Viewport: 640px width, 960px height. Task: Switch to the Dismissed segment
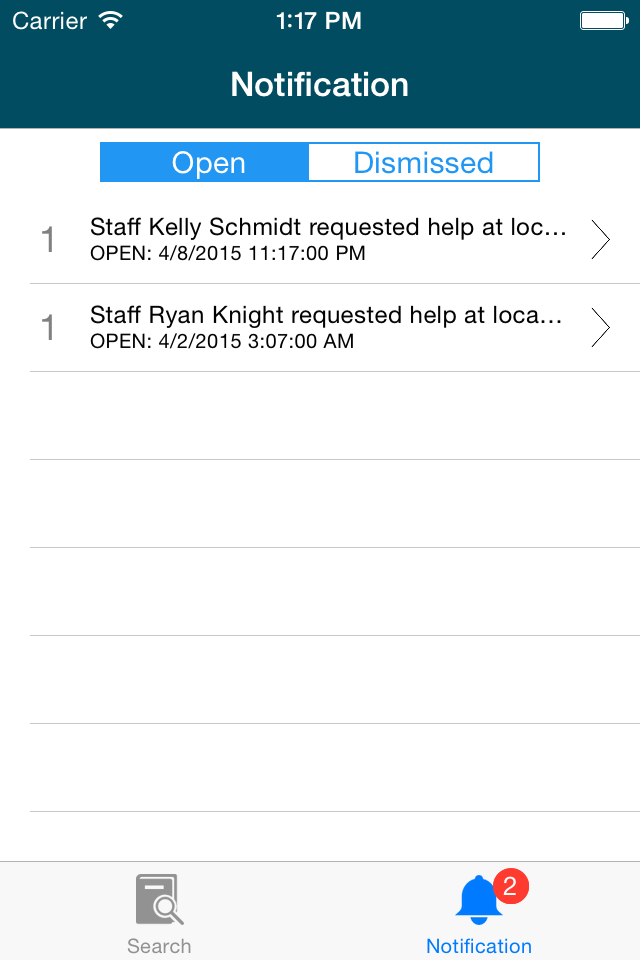coord(424,162)
